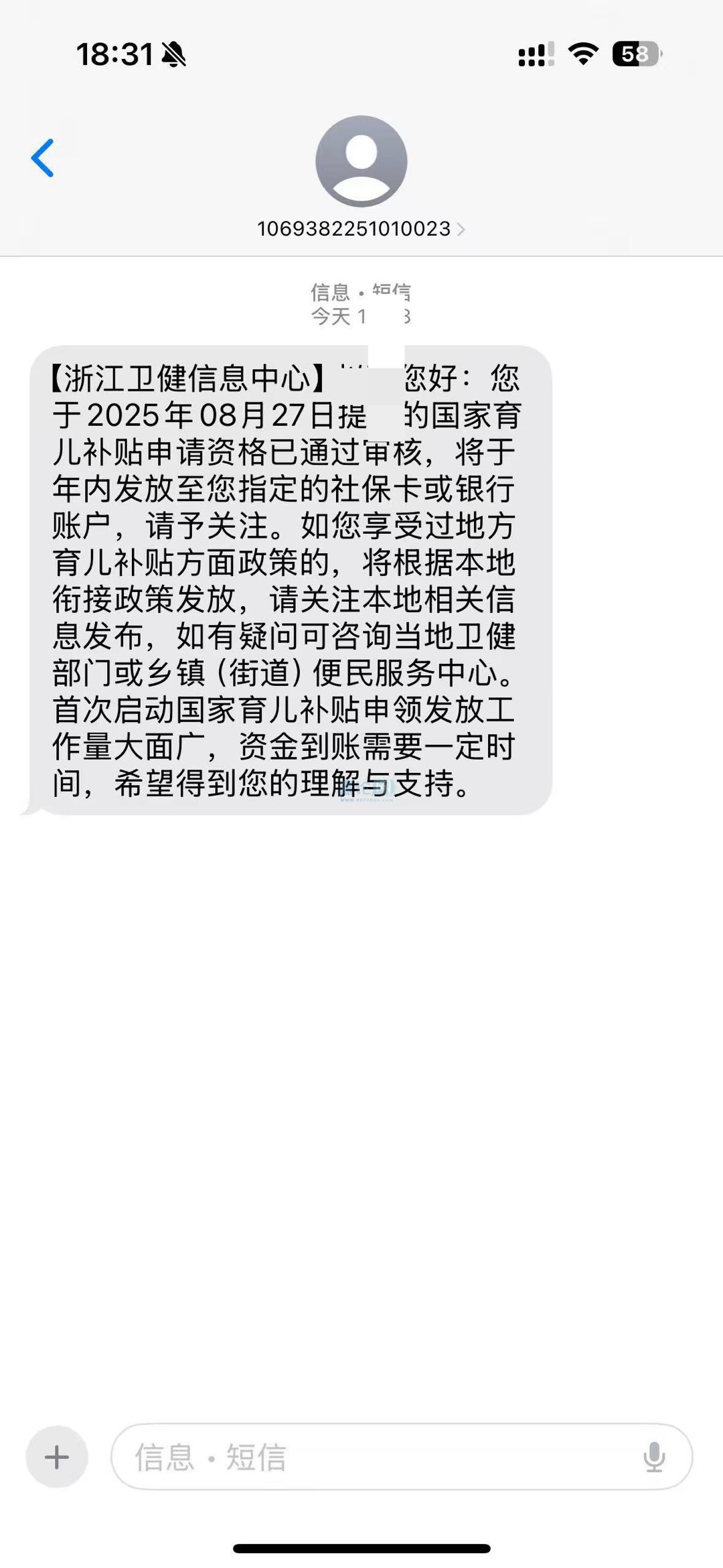Open the plus attachments menu
Screen dimensions: 723x1568
[x=57, y=1457]
